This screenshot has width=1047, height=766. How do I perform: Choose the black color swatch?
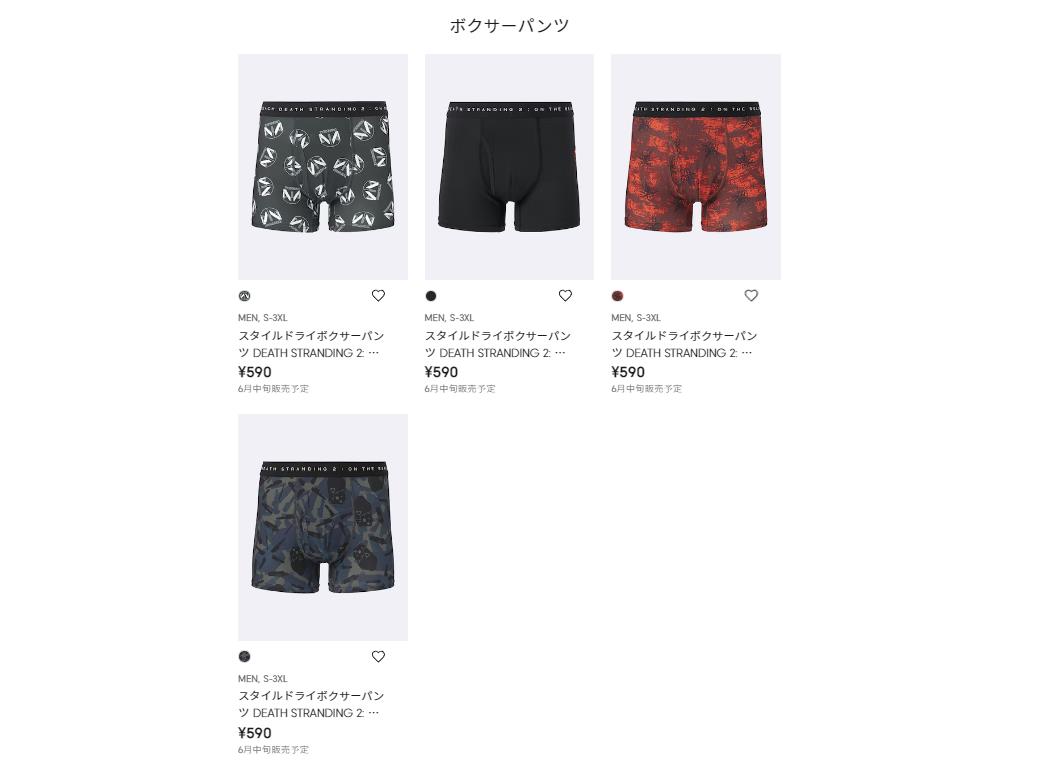pos(431,296)
